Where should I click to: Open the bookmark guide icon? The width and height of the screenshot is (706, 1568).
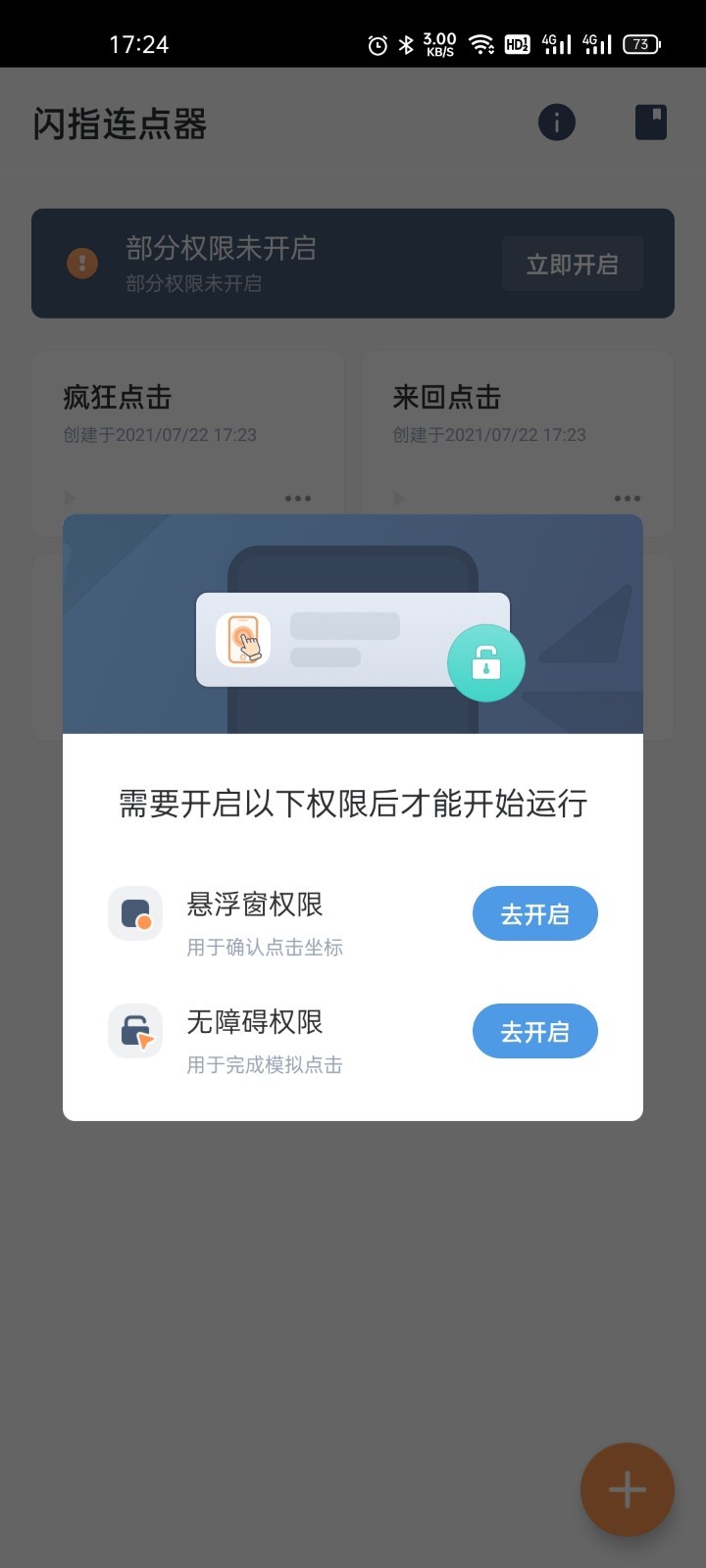(650, 122)
